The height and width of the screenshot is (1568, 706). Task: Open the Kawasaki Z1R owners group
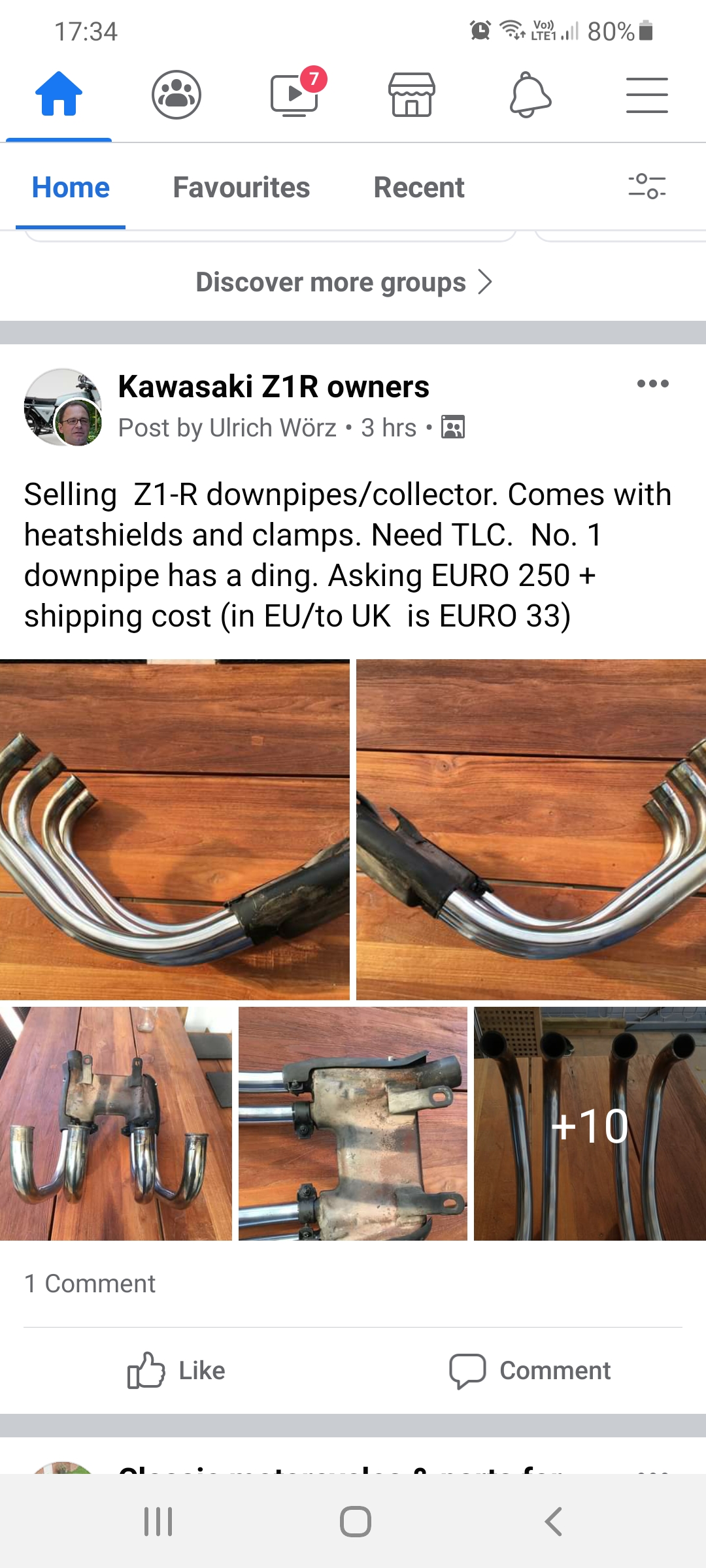[273, 387]
